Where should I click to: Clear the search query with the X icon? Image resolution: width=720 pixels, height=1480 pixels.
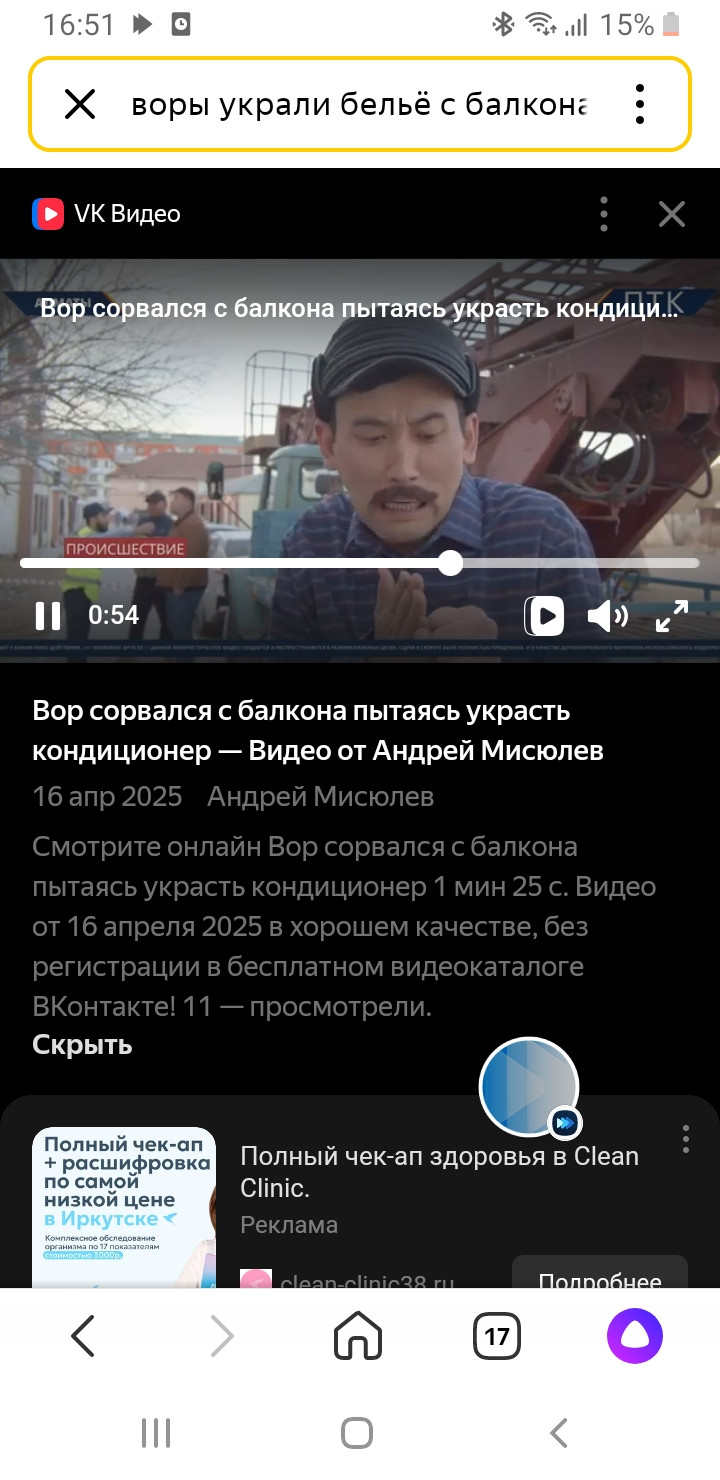click(x=80, y=104)
